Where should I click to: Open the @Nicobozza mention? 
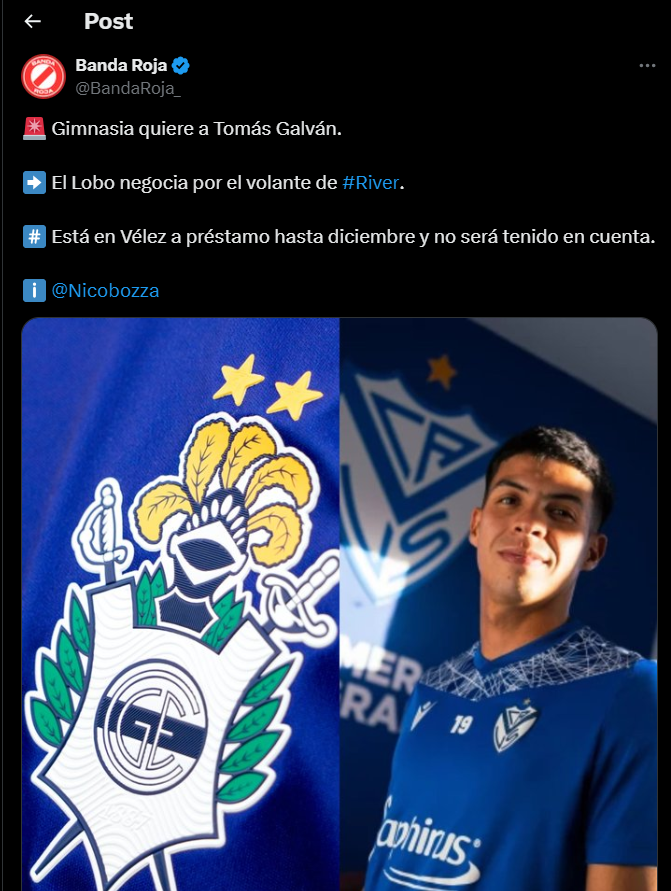coord(105,291)
